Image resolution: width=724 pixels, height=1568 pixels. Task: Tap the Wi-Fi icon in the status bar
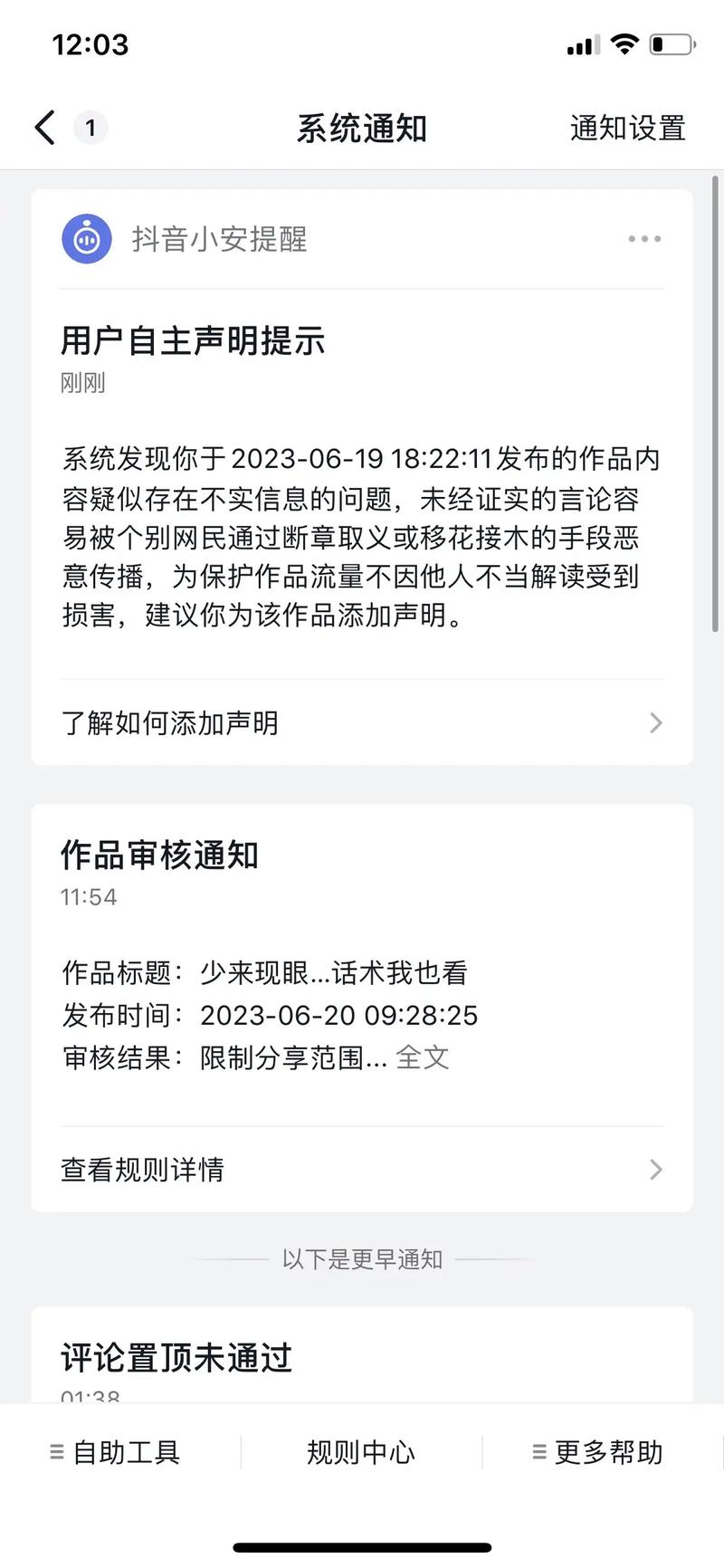click(x=624, y=43)
